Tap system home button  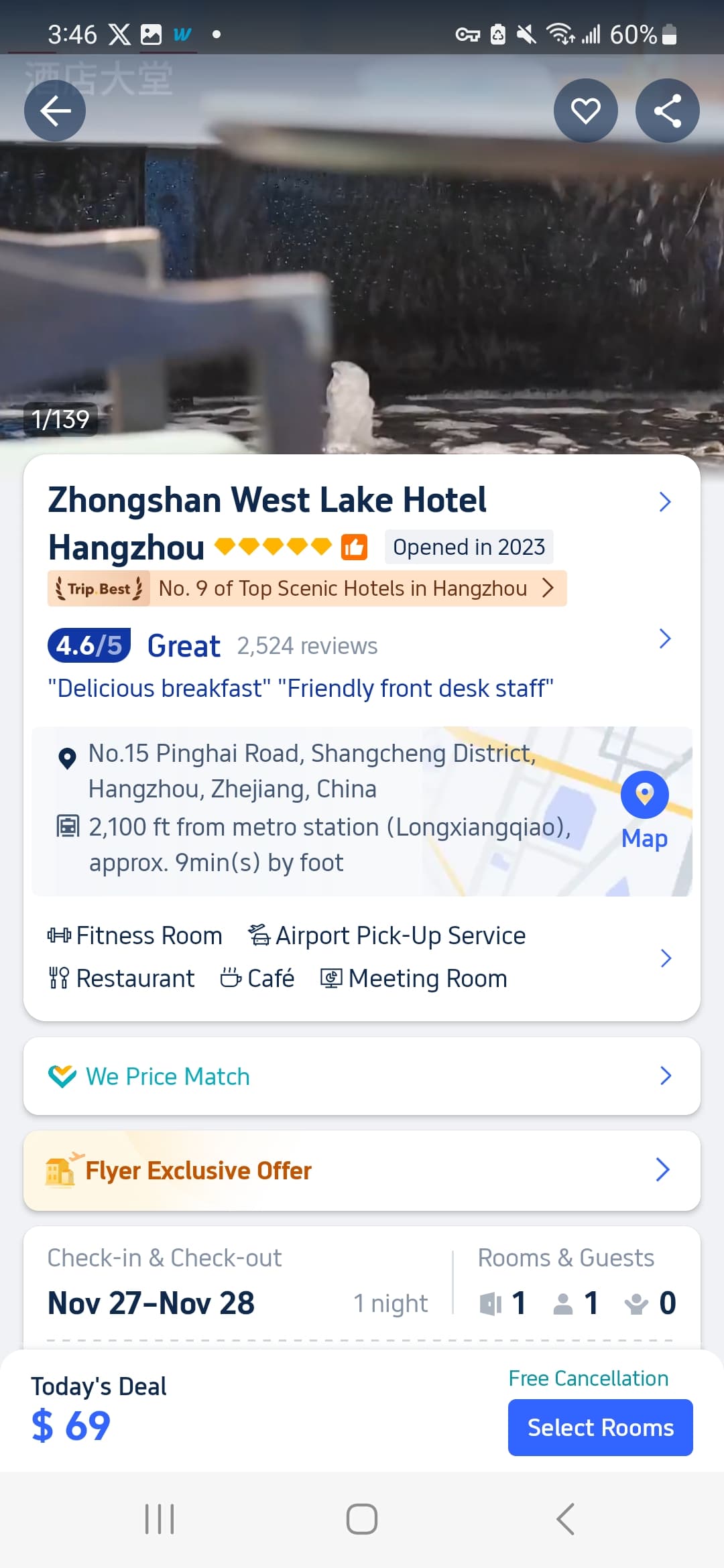point(362,1518)
